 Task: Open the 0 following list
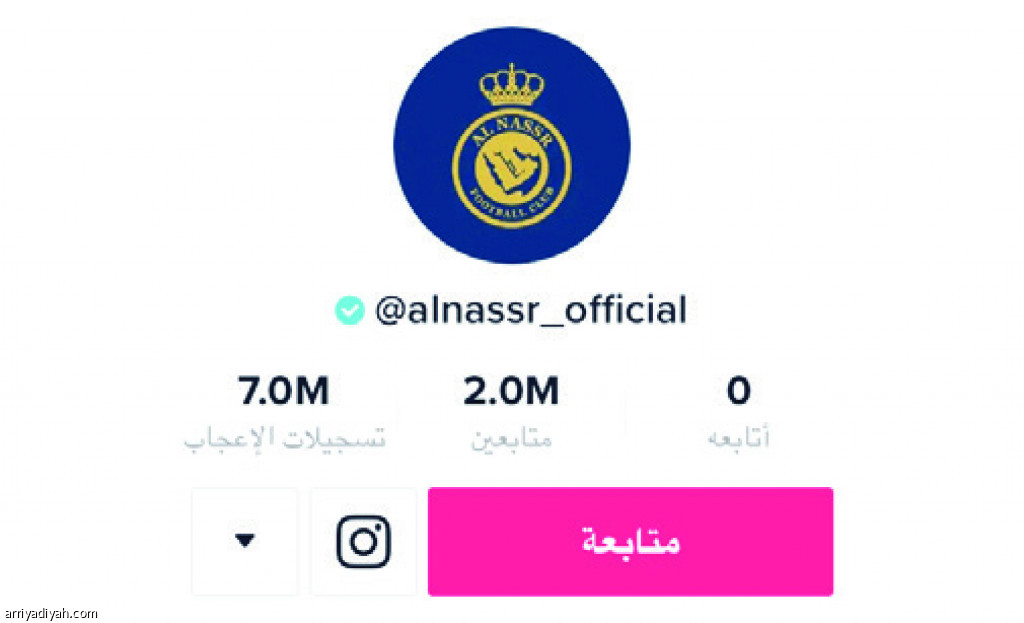738,412
